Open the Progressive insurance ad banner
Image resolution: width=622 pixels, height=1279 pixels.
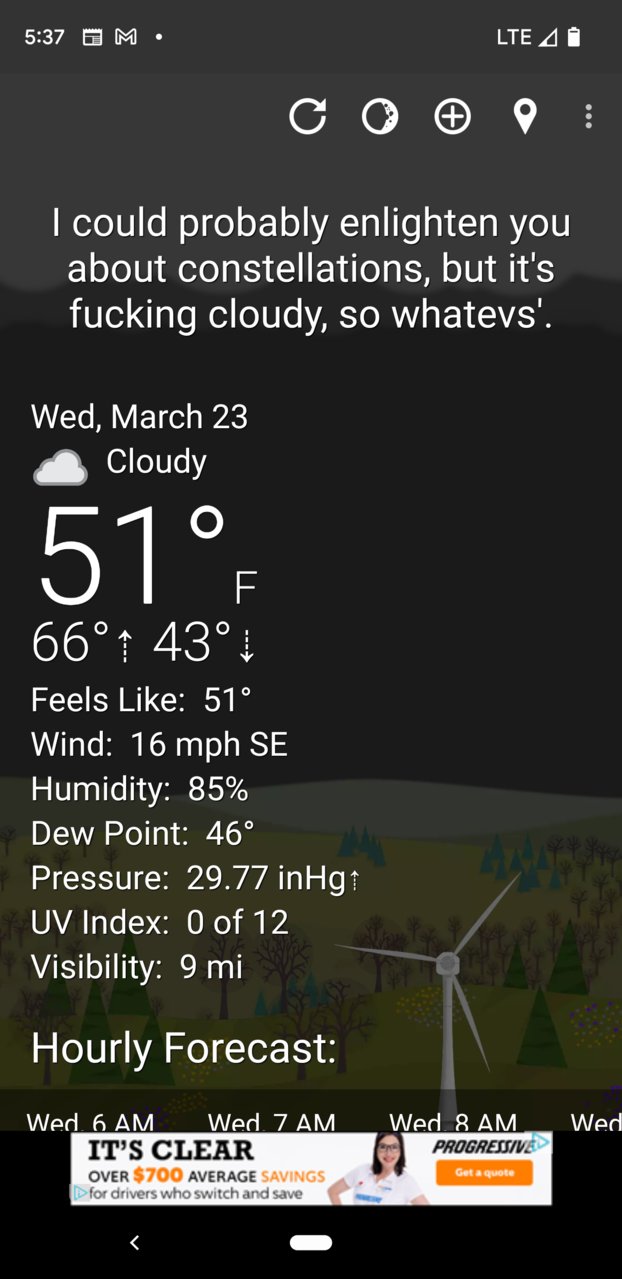[311, 1168]
